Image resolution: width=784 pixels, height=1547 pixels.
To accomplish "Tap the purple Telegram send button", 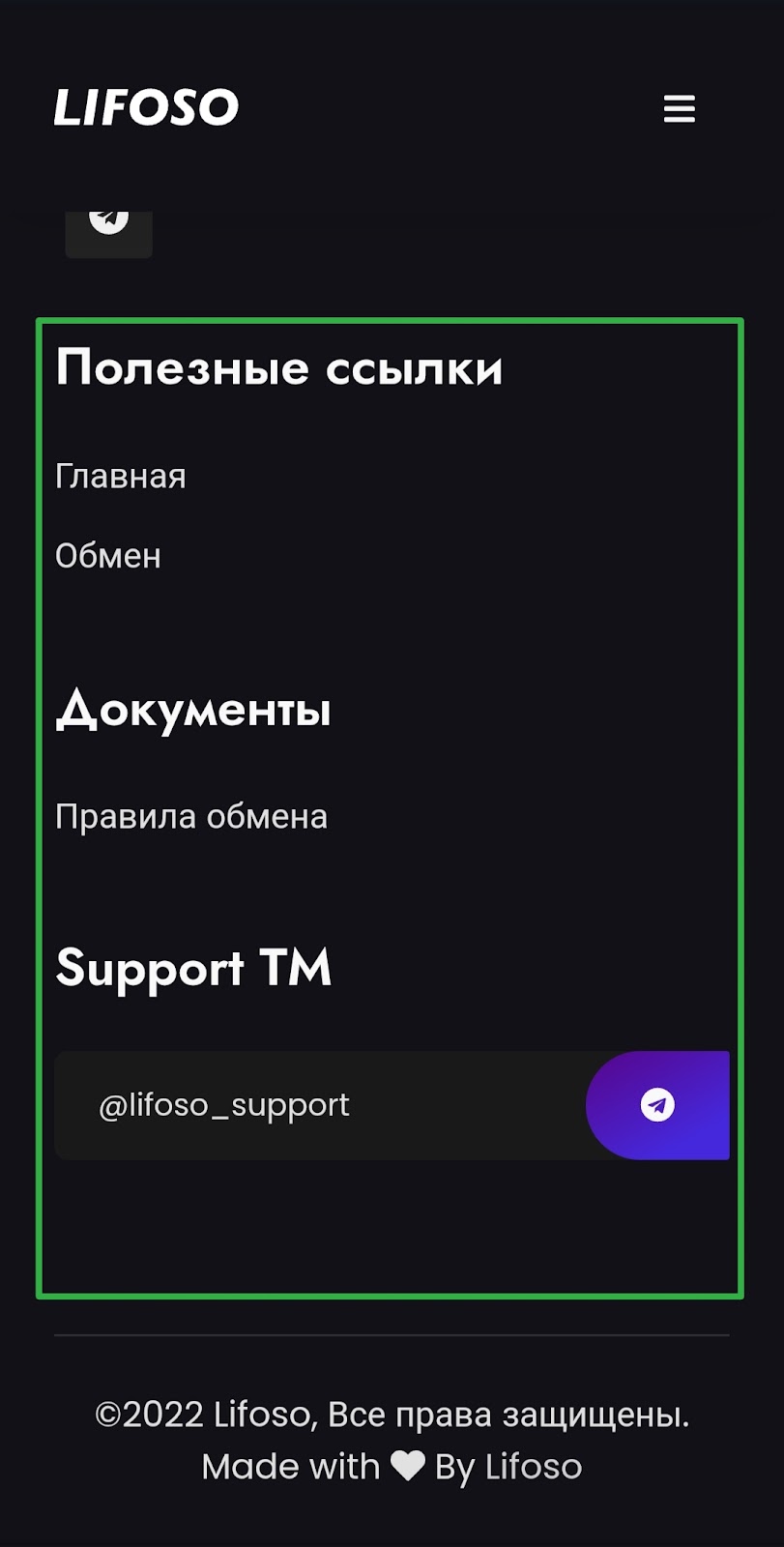I will point(657,1105).
